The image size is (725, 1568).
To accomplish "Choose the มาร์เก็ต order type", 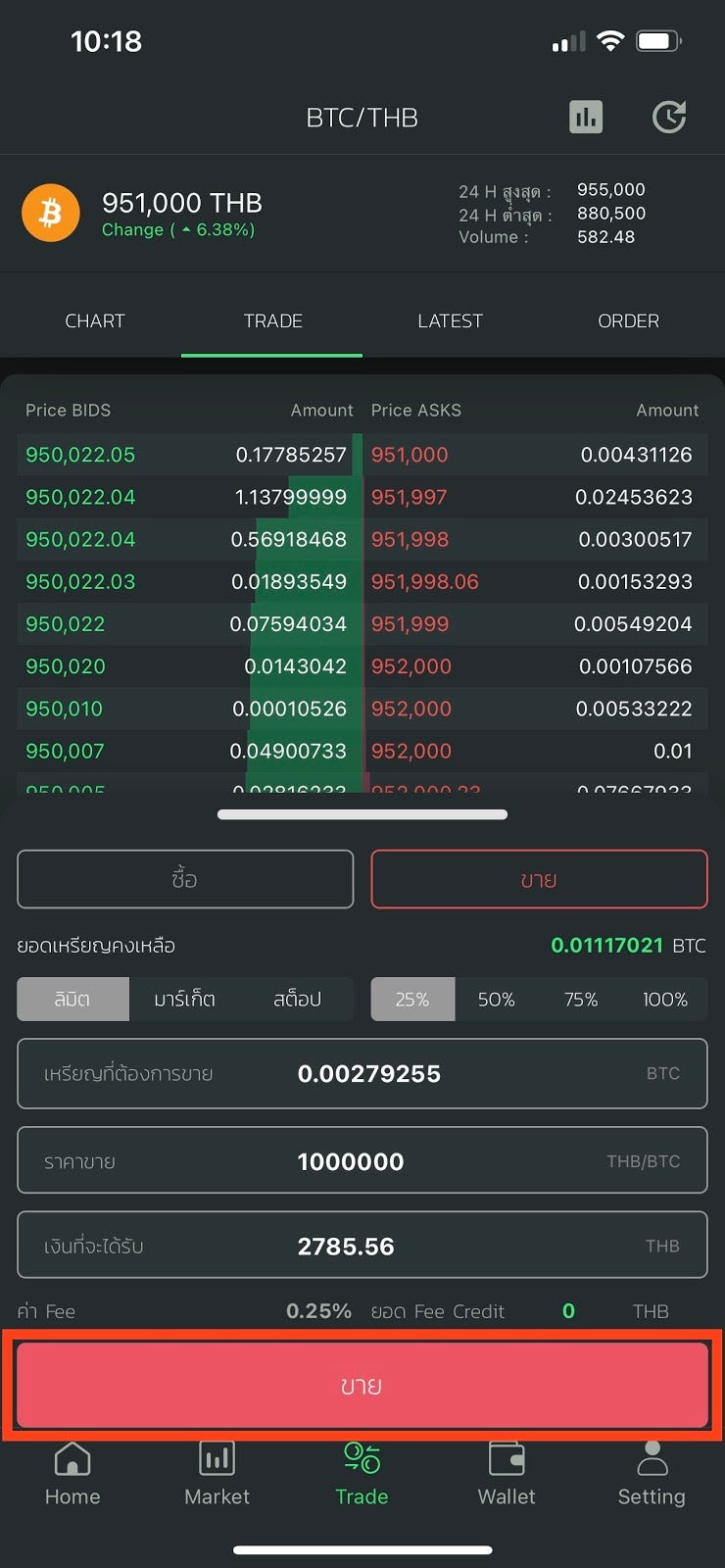I will [185, 1000].
